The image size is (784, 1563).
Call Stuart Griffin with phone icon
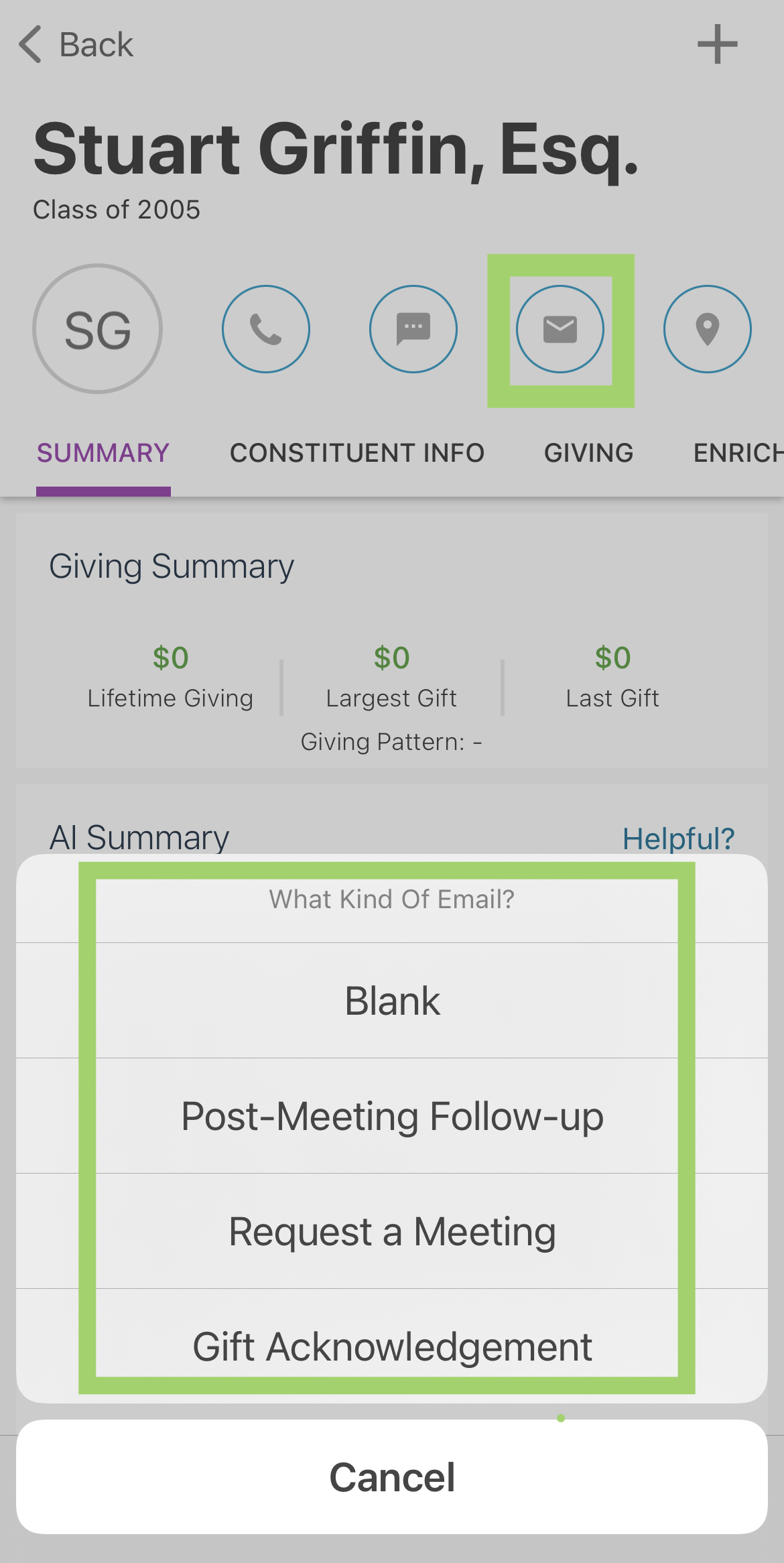tap(266, 329)
